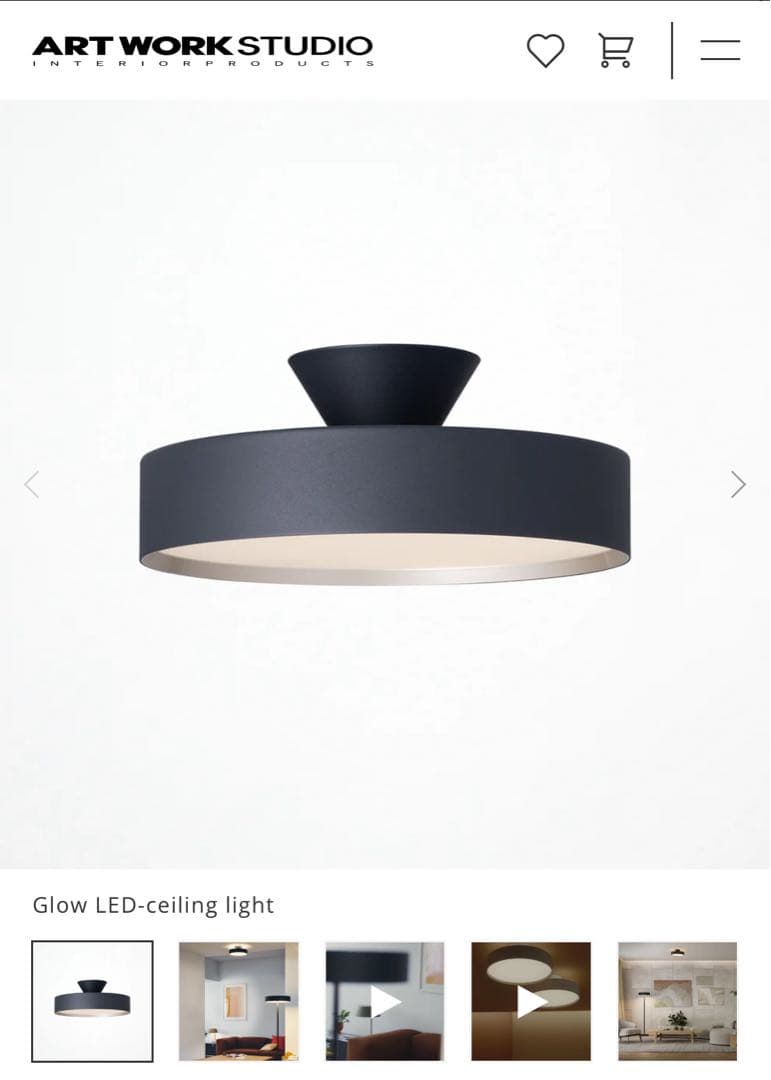The width and height of the screenshot is (771, 1080).
Task: Open the Glow LED-ceiling light product link
Action: [x=154, y=905]
